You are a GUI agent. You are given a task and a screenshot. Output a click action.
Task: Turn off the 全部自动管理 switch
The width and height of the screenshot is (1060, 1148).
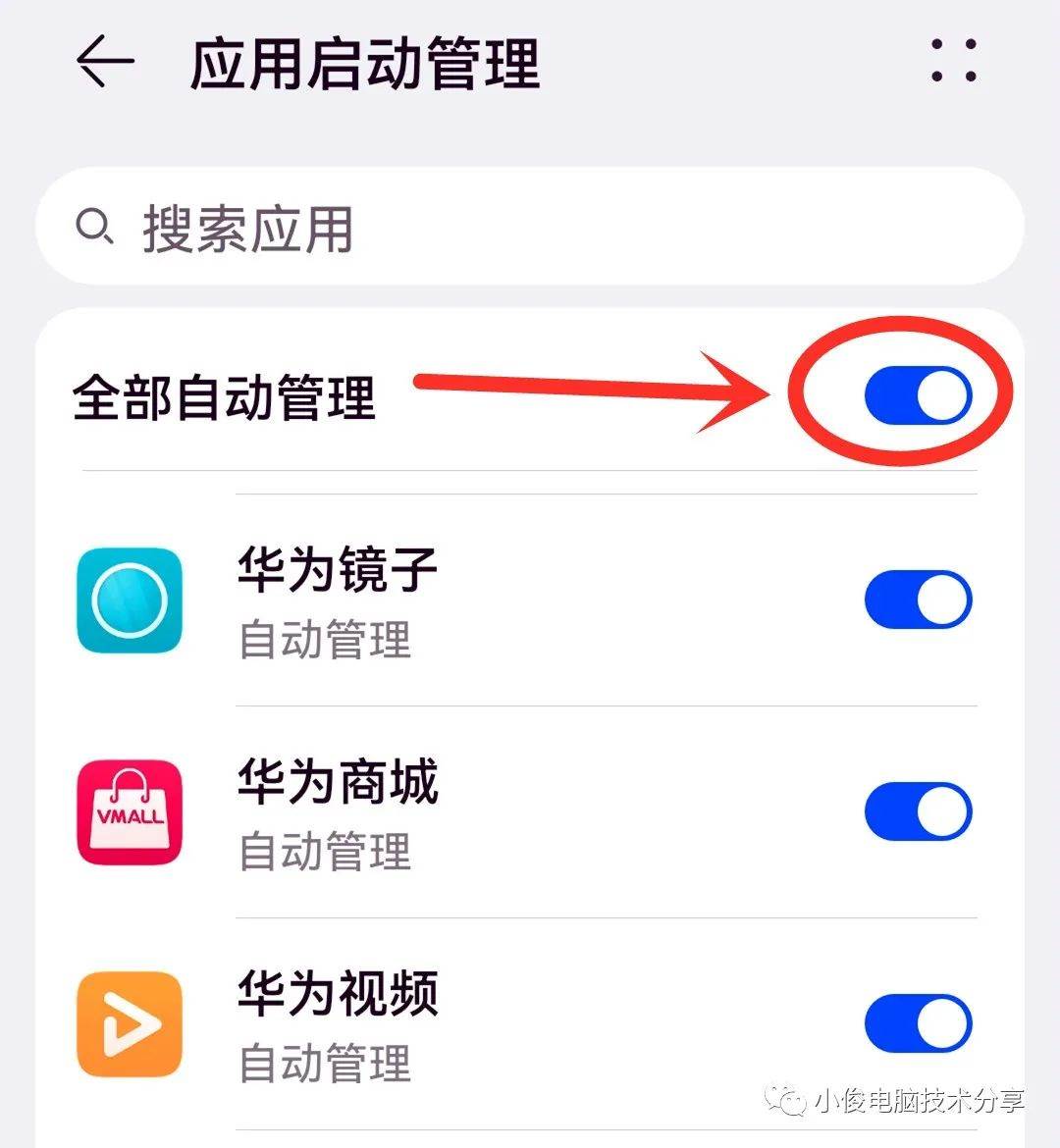918,395
